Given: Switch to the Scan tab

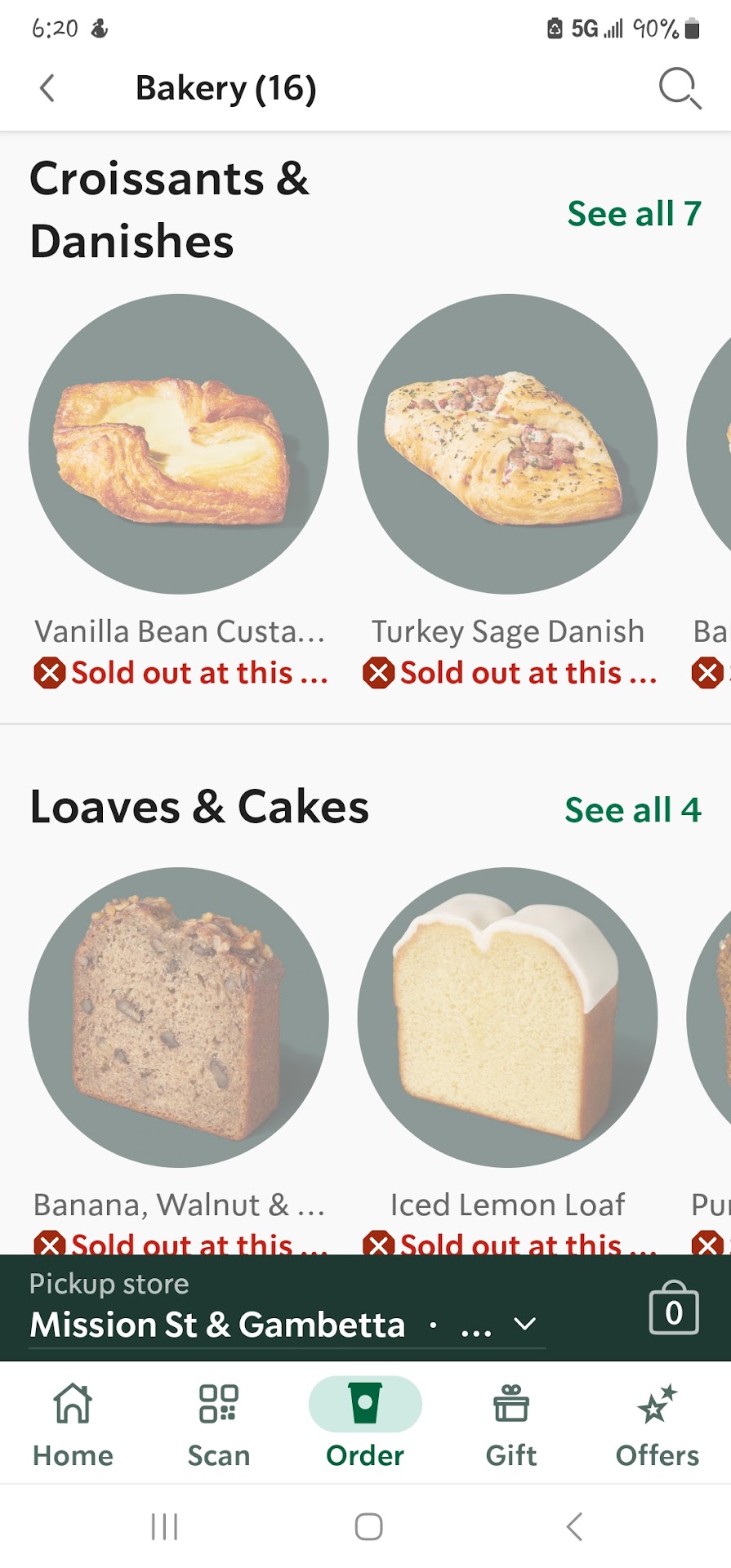Looking at the screenshot, I should pyautogui.click(x=218, y=1426).
